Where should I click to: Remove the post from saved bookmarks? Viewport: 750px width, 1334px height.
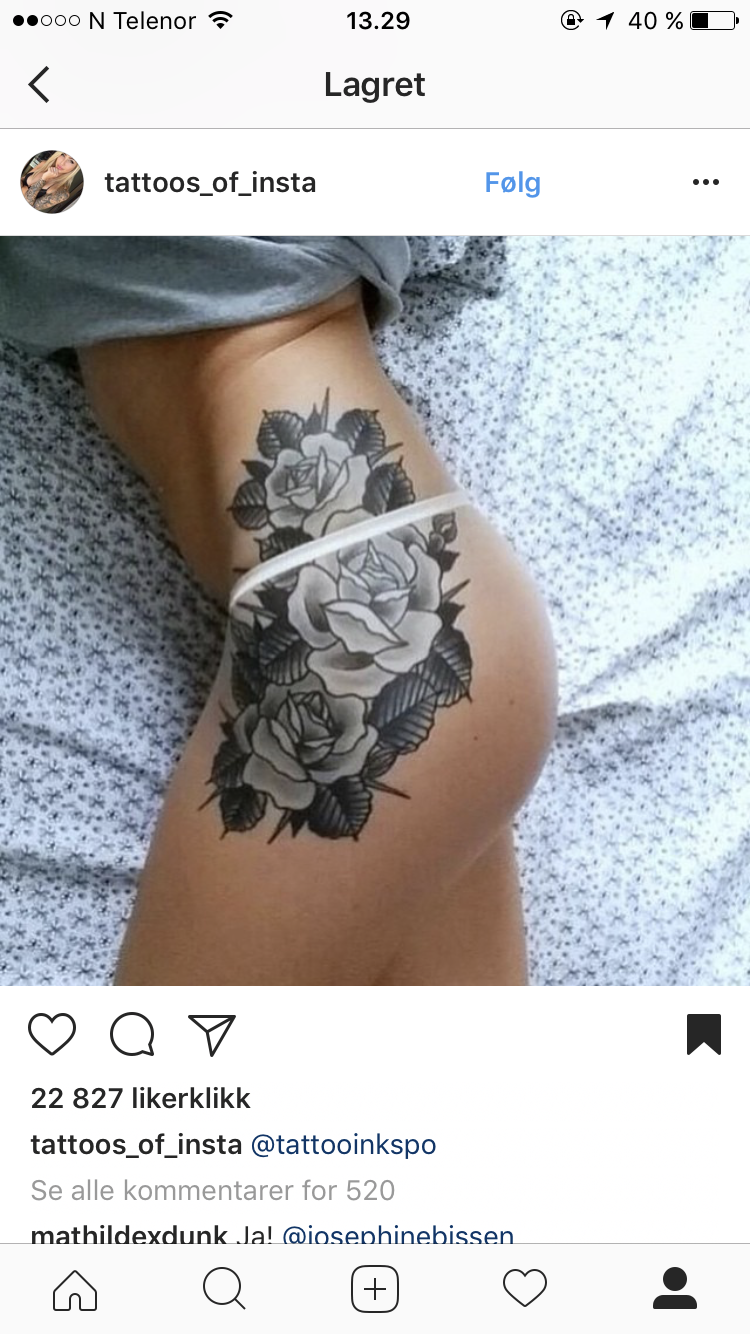pos(704,1034)
